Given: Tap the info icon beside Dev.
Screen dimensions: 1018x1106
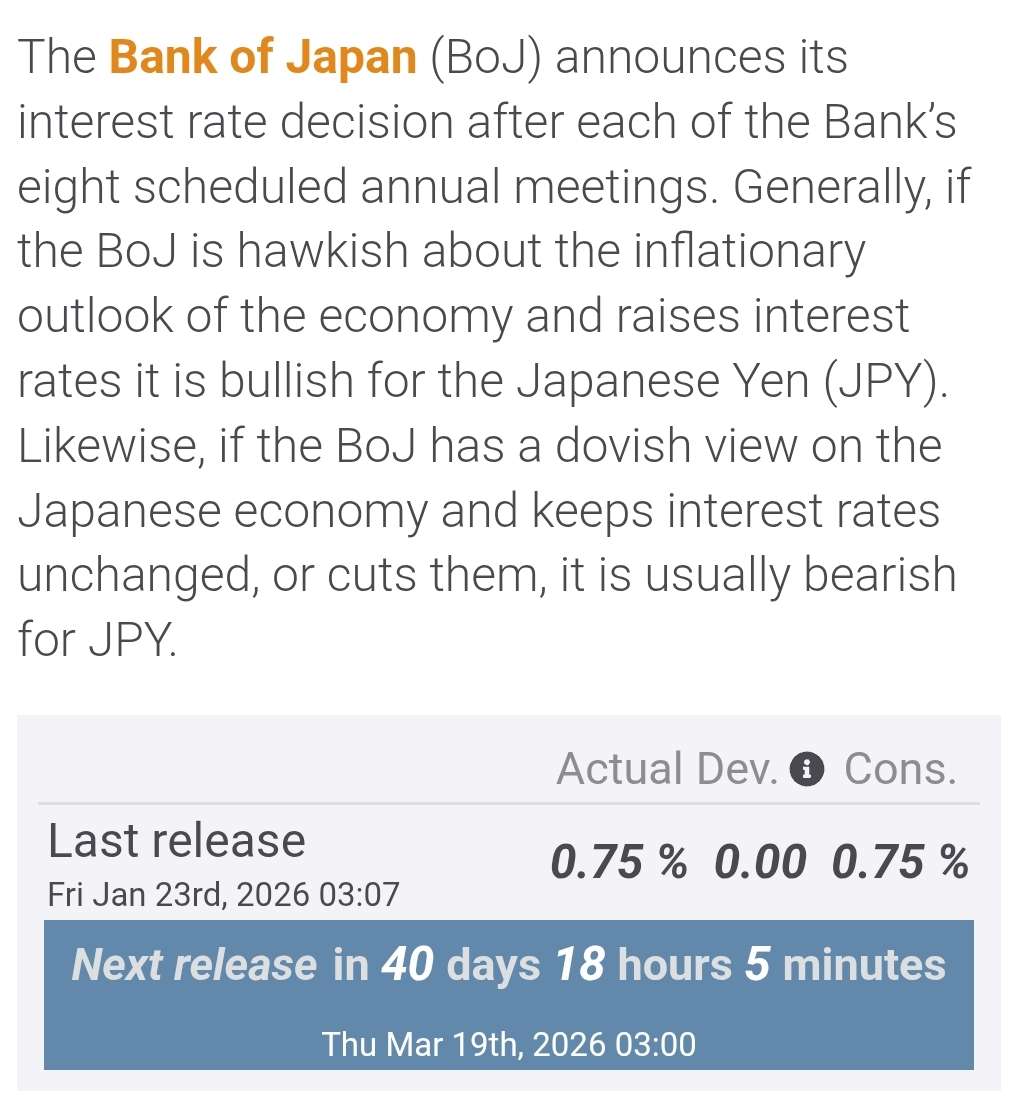Looking at the screenshot, I should (x=807, y=769).
